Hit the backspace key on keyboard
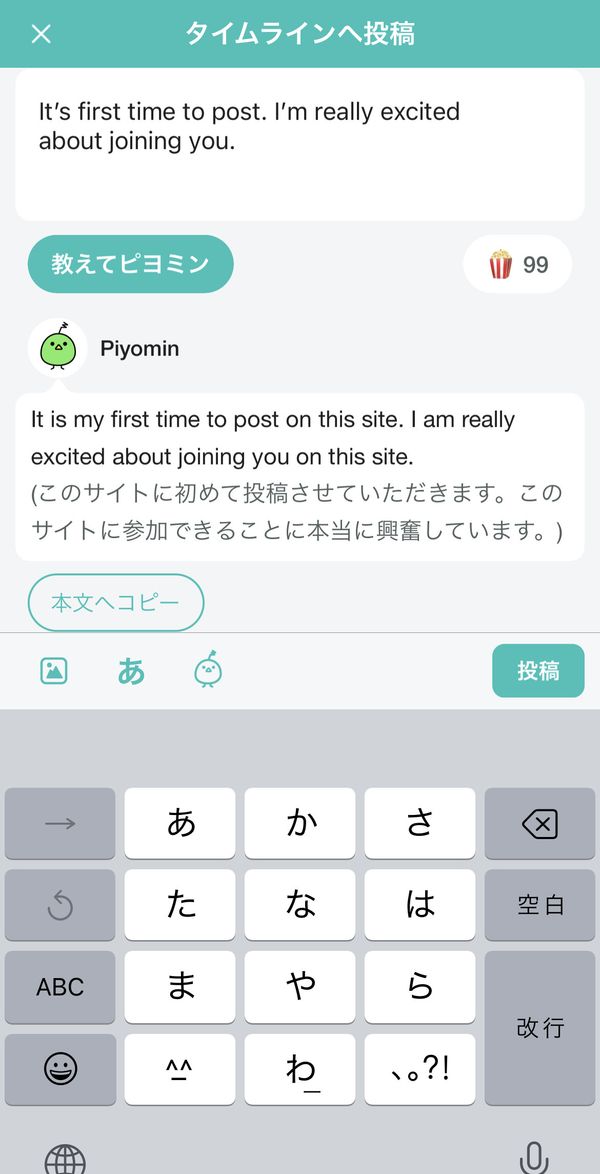Screen dimensions: 600x1174 tap(539, 824)
